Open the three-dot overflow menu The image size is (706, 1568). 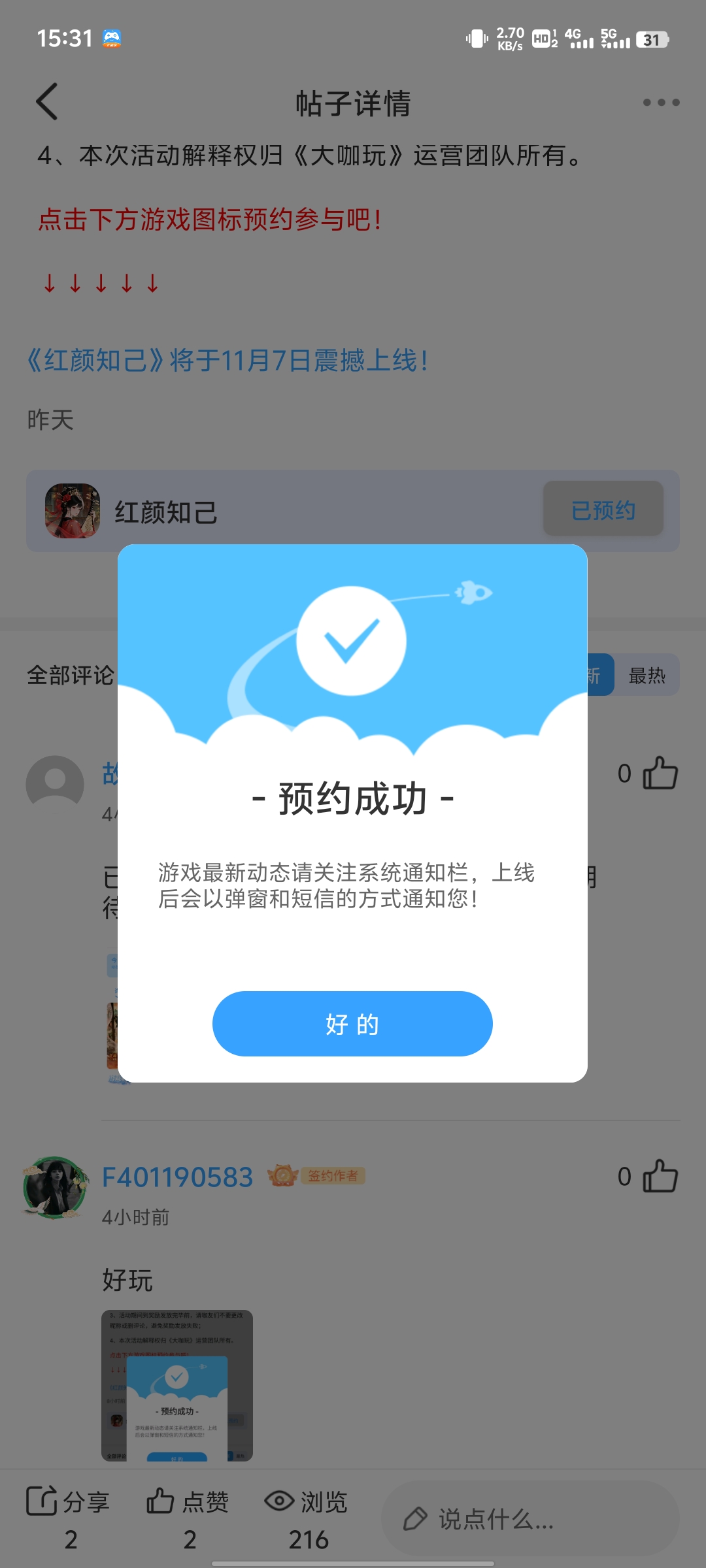tap(661, 103)
